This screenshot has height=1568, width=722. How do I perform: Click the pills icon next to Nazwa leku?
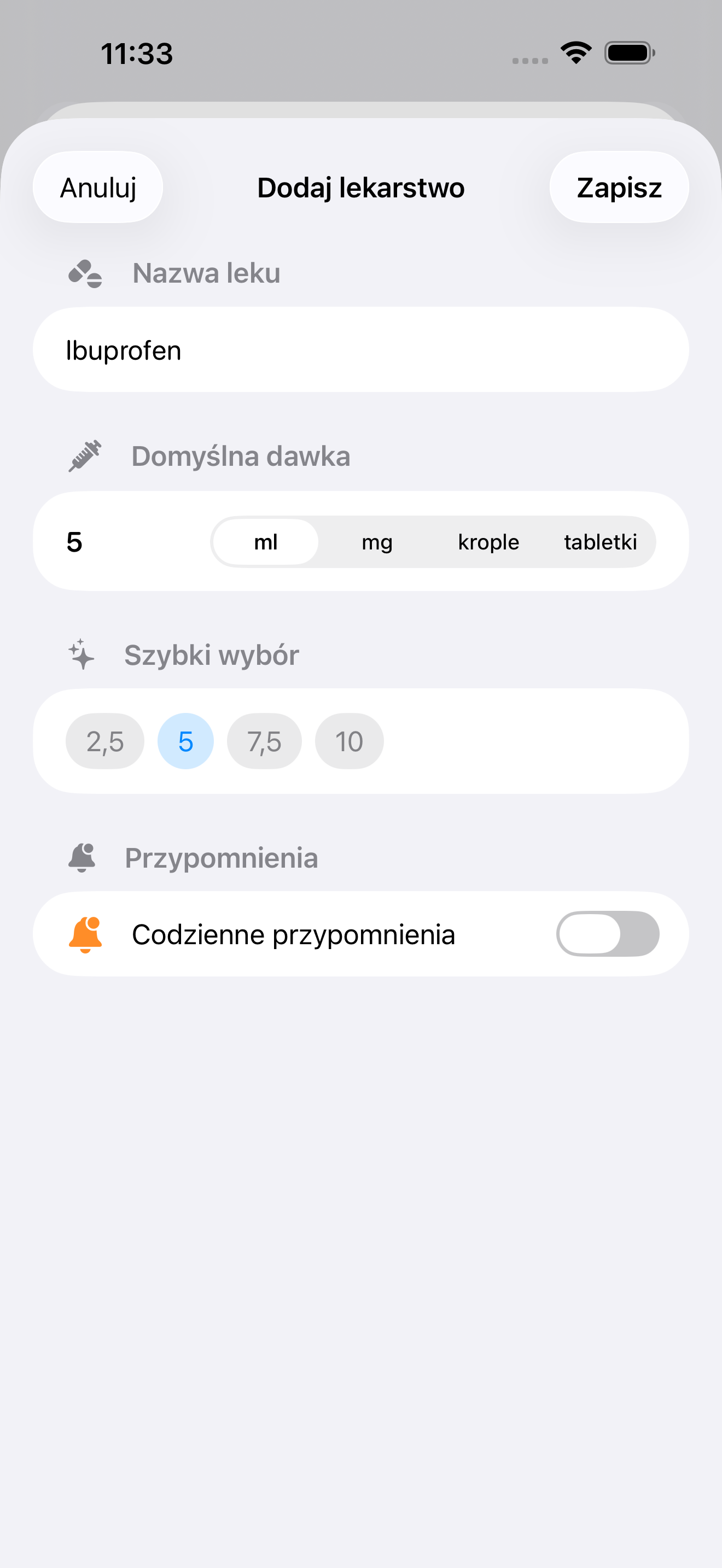[x=85, y=275]
